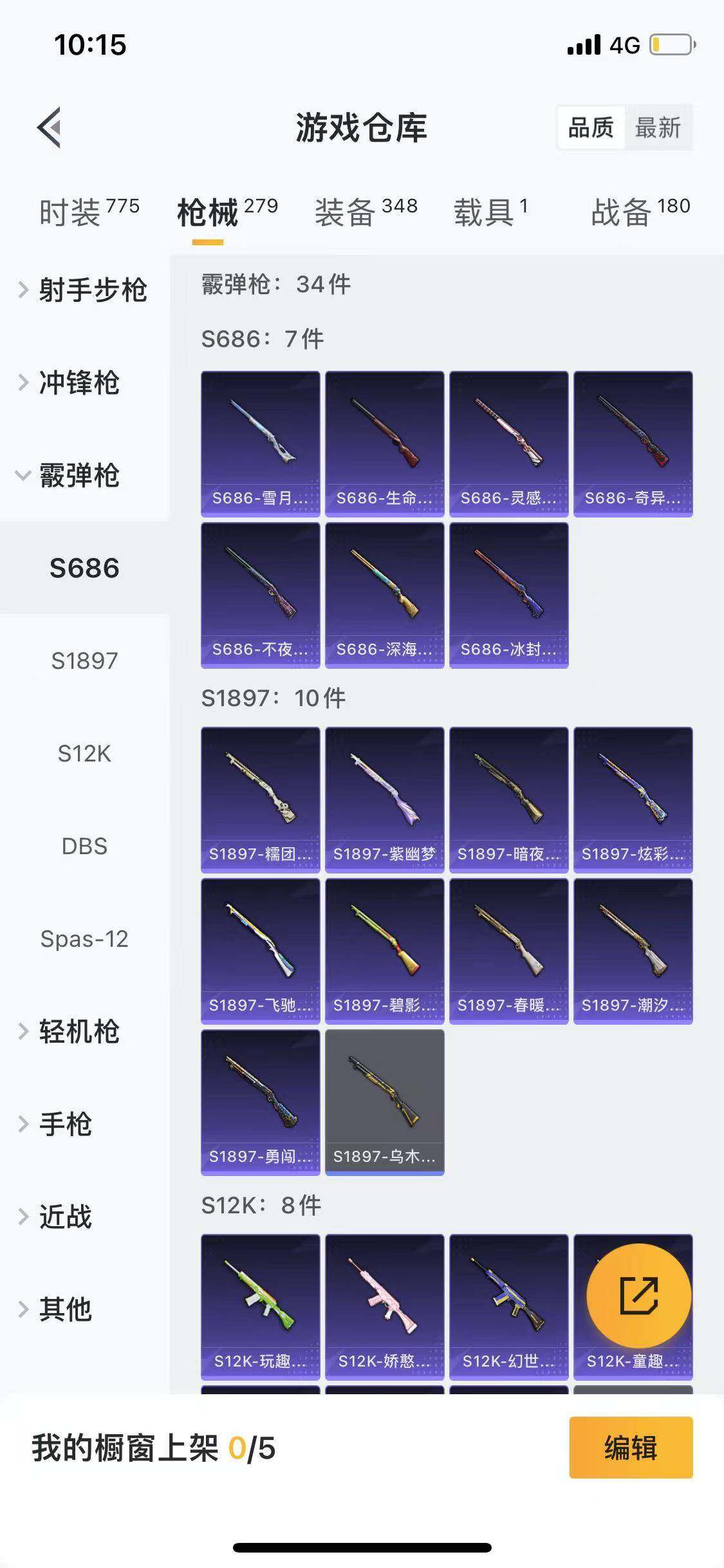Tap the 编辑 button
This screenshot has height=1568, width=724.
coord(631,1448)
